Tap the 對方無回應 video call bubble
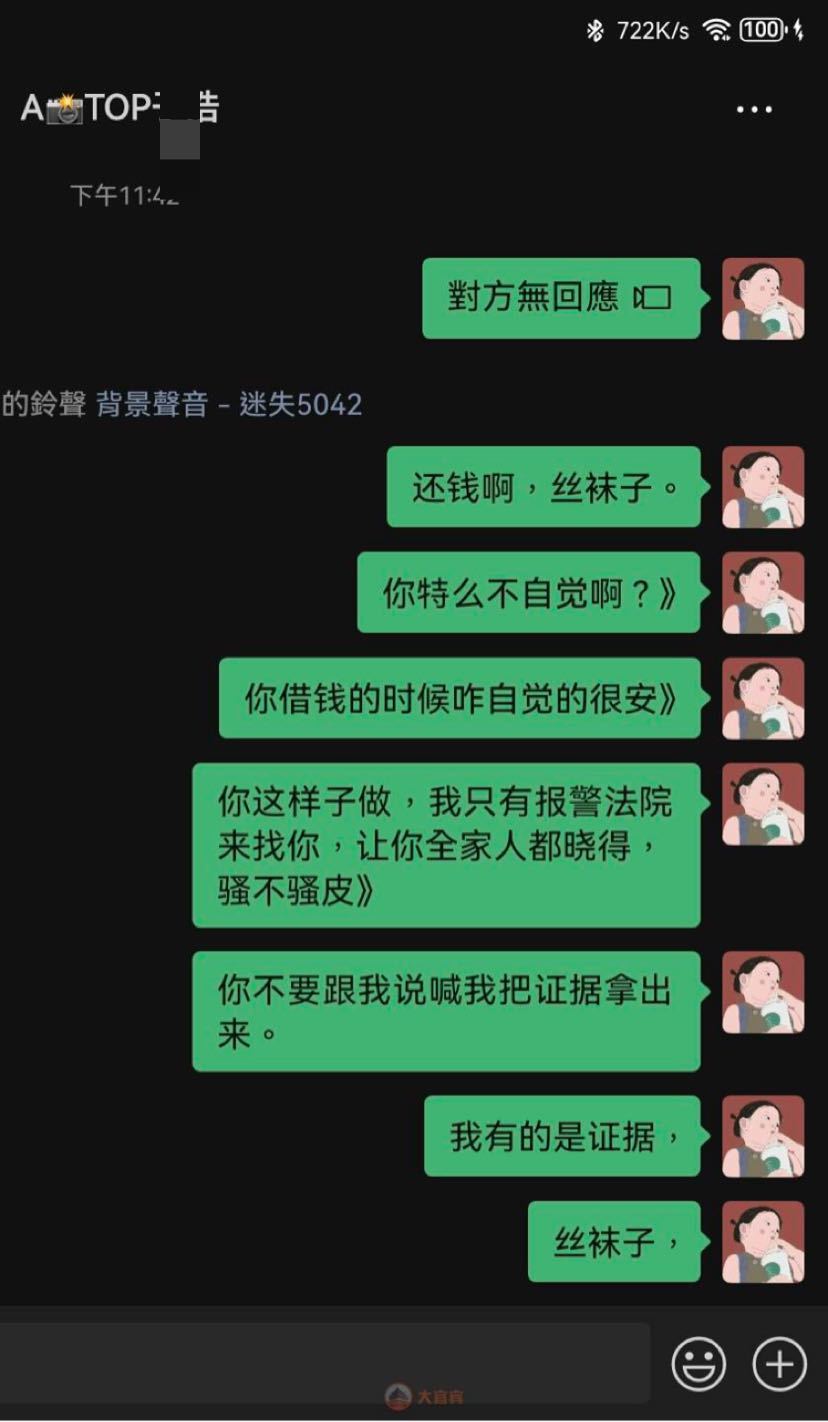 560,298
